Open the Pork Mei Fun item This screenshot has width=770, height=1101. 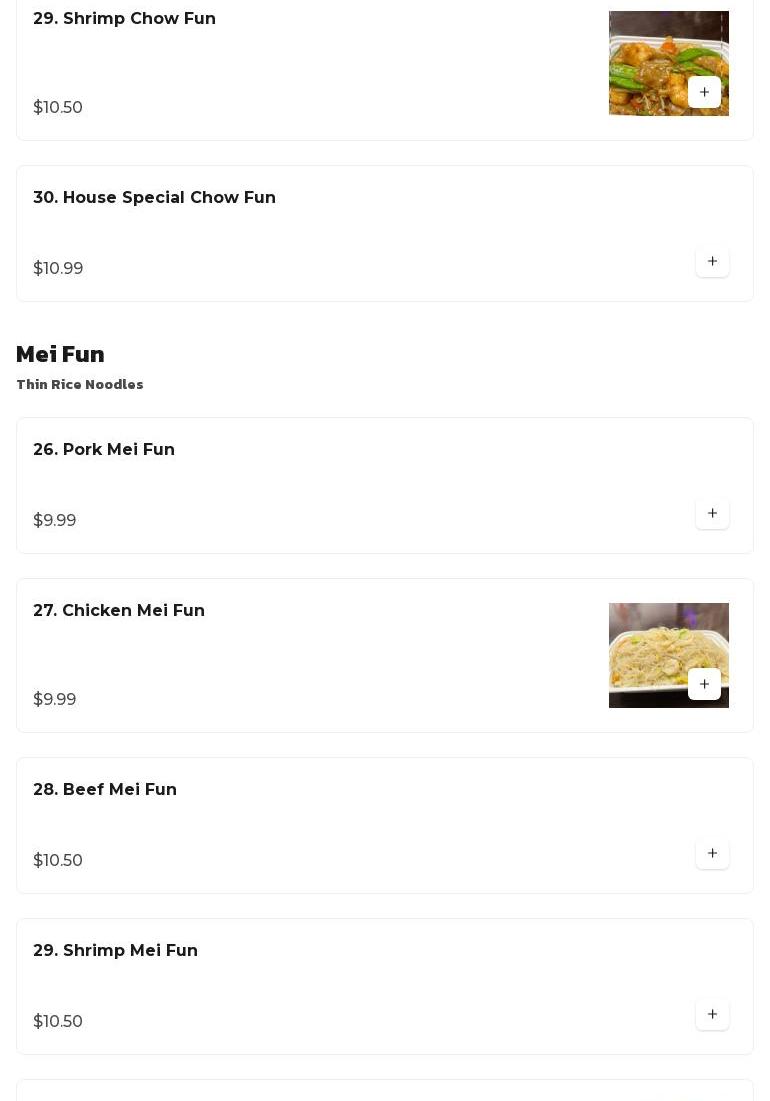click(x=104, y=450)
